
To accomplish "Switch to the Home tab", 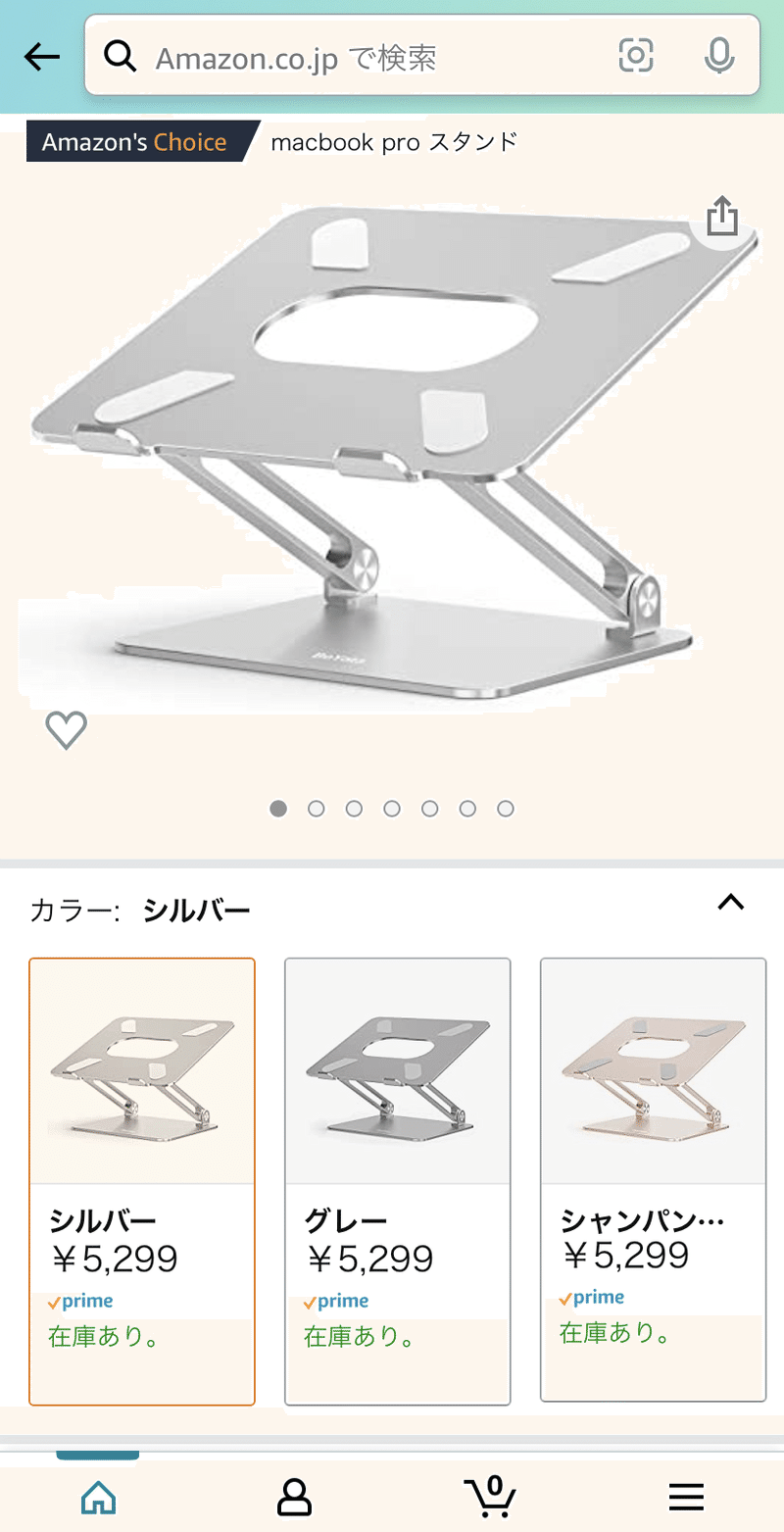I will 98,1497.
